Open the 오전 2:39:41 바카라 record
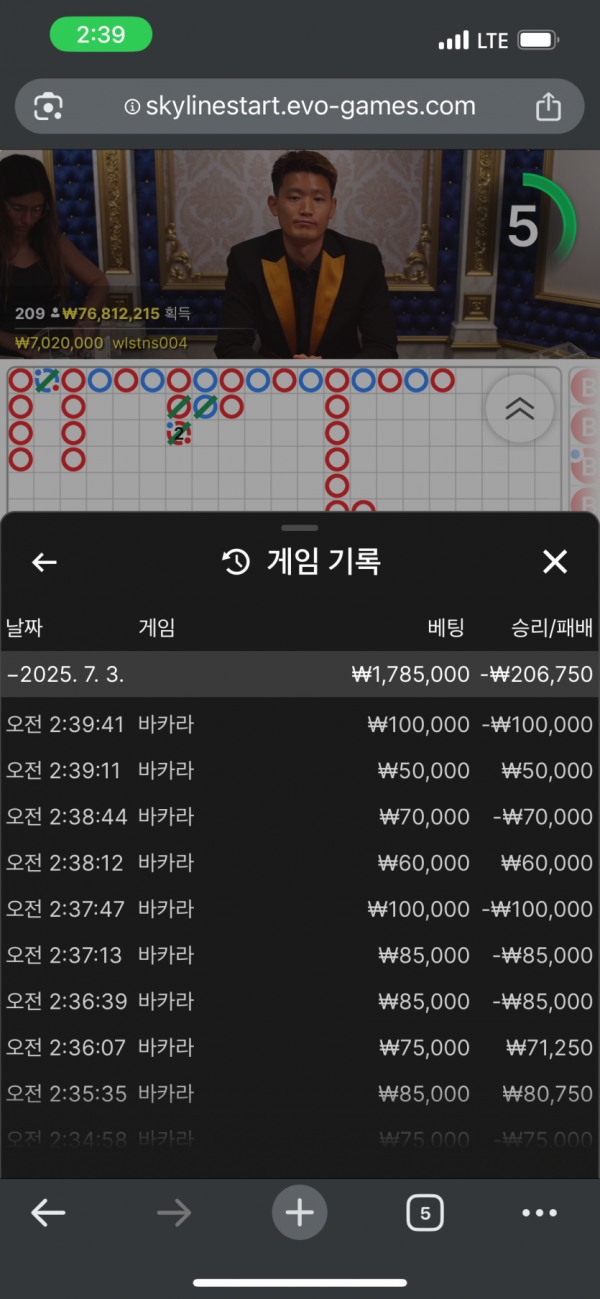 pyautogui.click(x=300, y=725)
